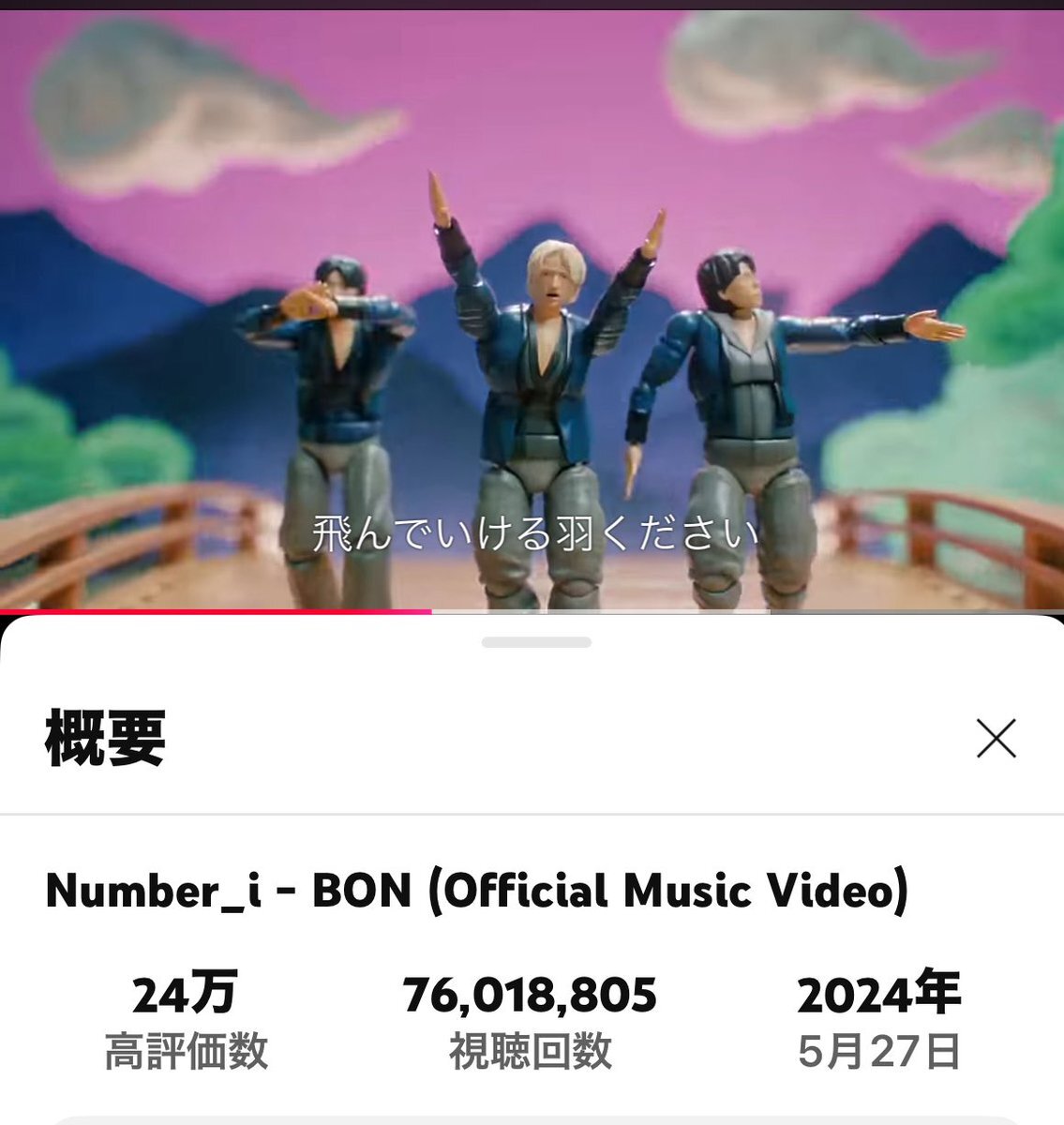The image size is (1064, 1125).
Task: Tap the video player to show controls
Action: (x=532, y=309)
